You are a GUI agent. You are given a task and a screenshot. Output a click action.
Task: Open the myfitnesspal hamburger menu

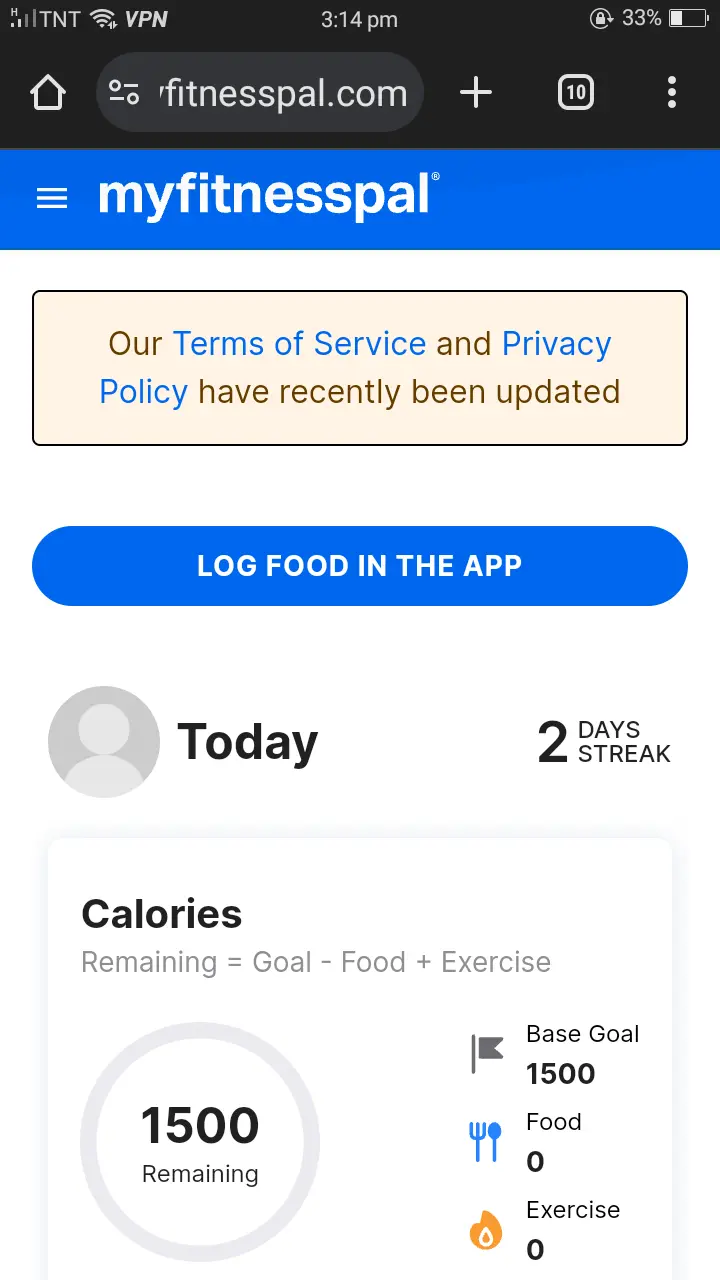click(x=52, y=199)
